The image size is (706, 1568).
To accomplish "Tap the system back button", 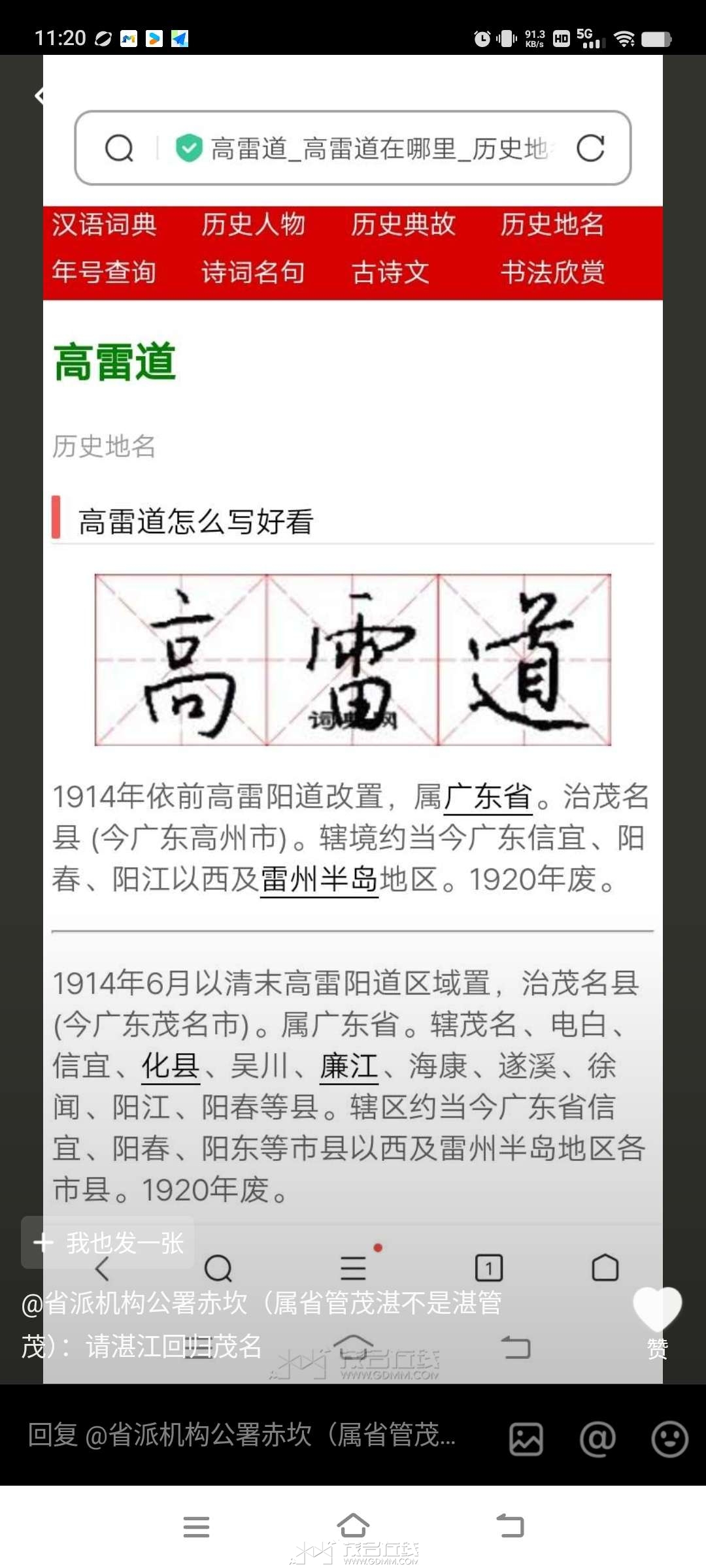I will 511,1526.
